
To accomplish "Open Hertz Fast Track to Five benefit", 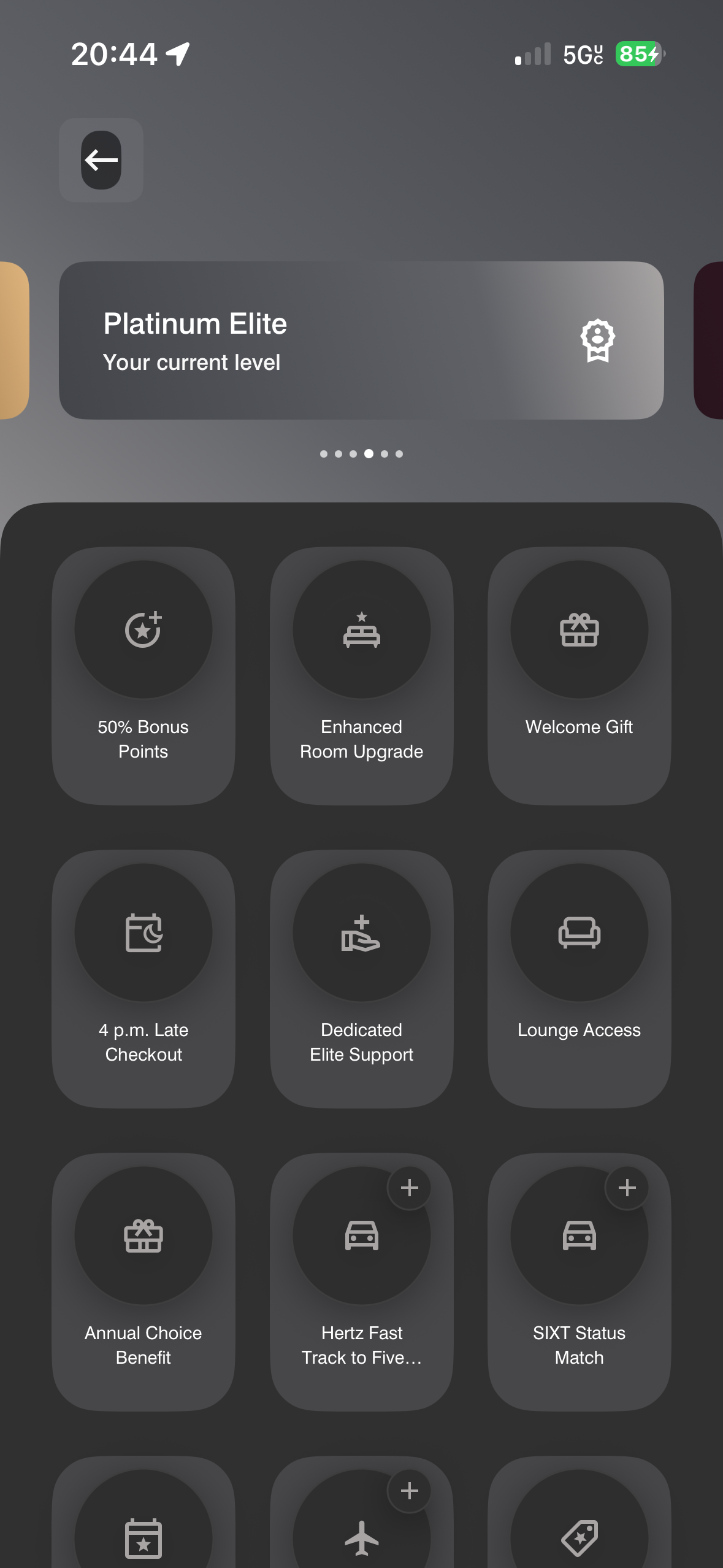I will point(362,1282).
